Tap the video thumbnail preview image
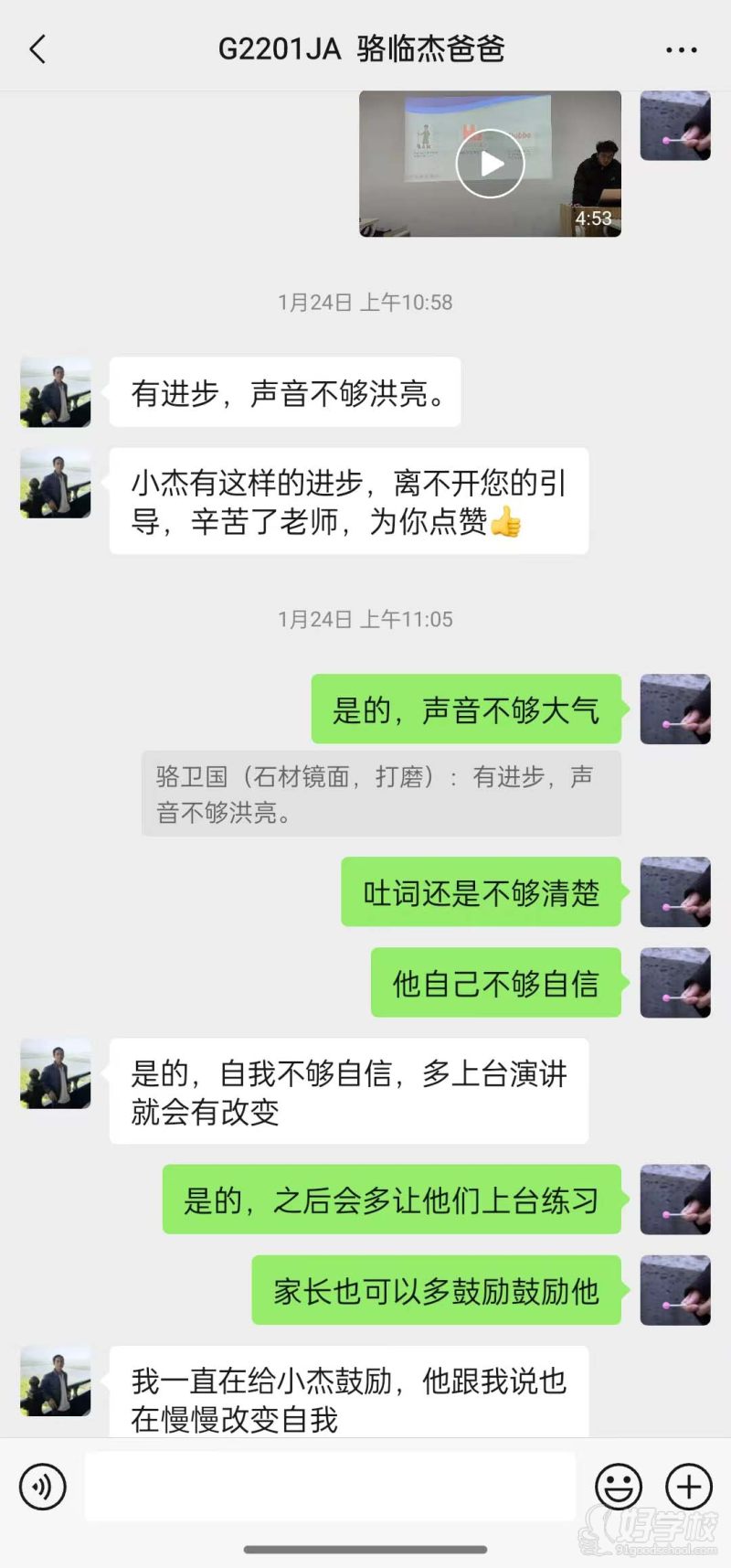Screen dimensions: 731x1568 [x=420, y=165]
